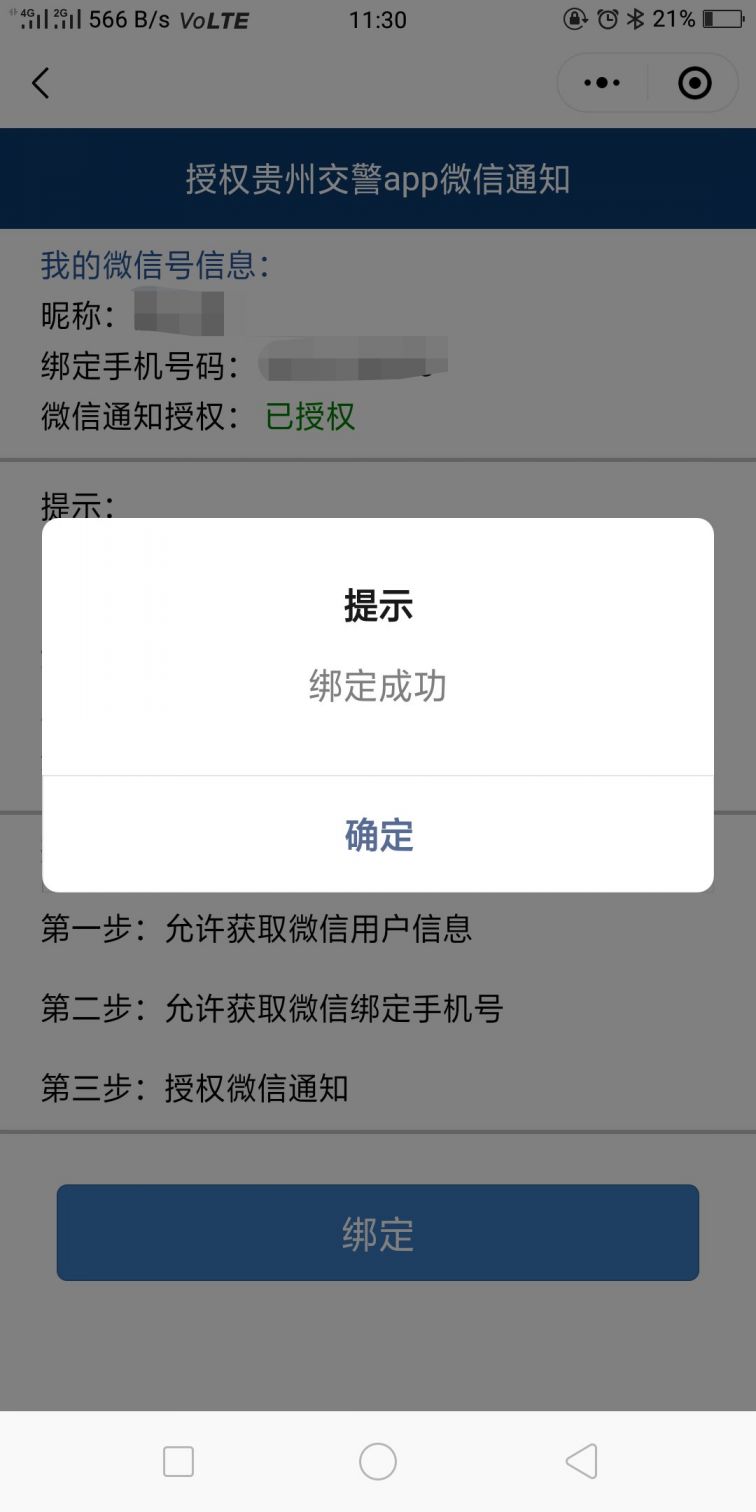Tap the 绑定 button

tap(378, 1233)
